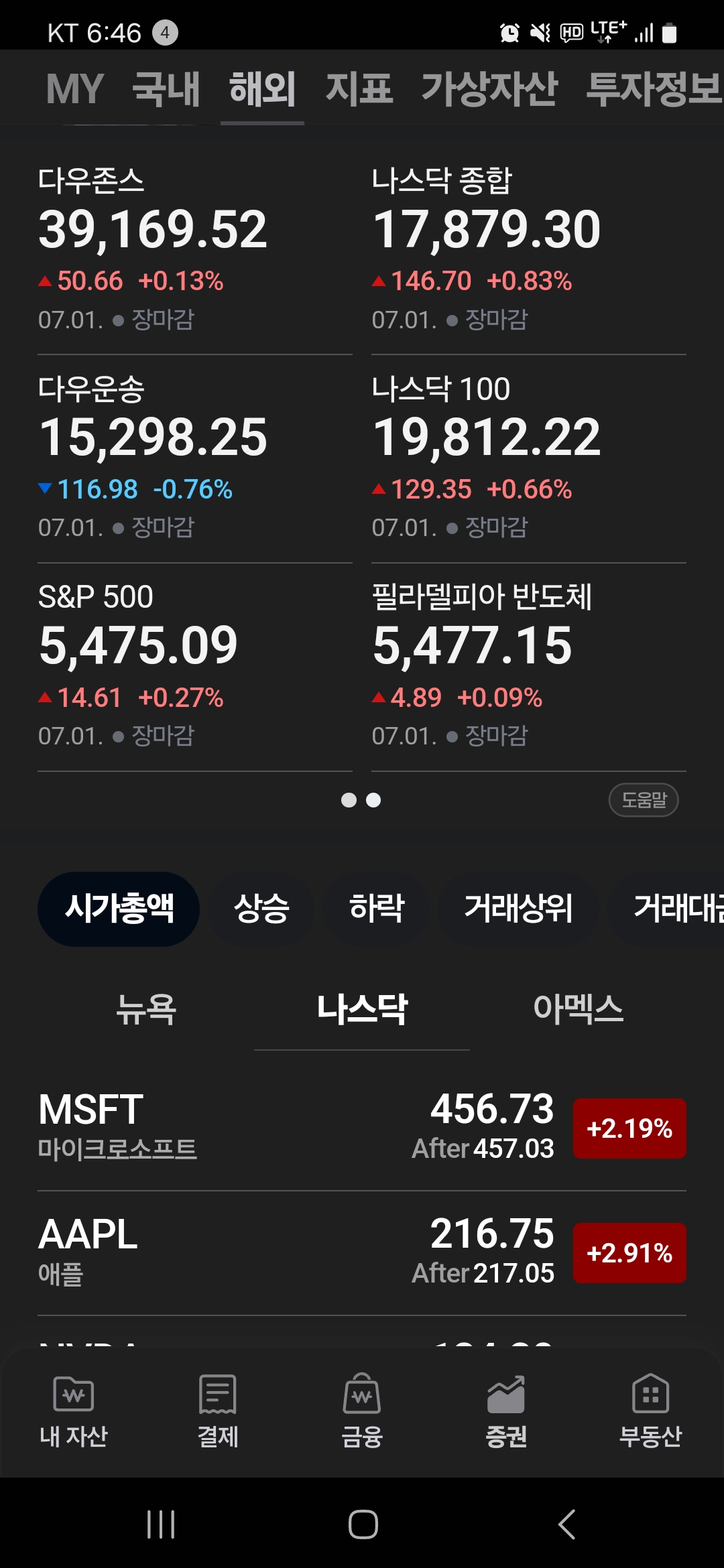Image resolution: width=724 pixels, height=1568 pixels.
Task: View the S&P 500 index details
Action: click(x=195, y=667)
